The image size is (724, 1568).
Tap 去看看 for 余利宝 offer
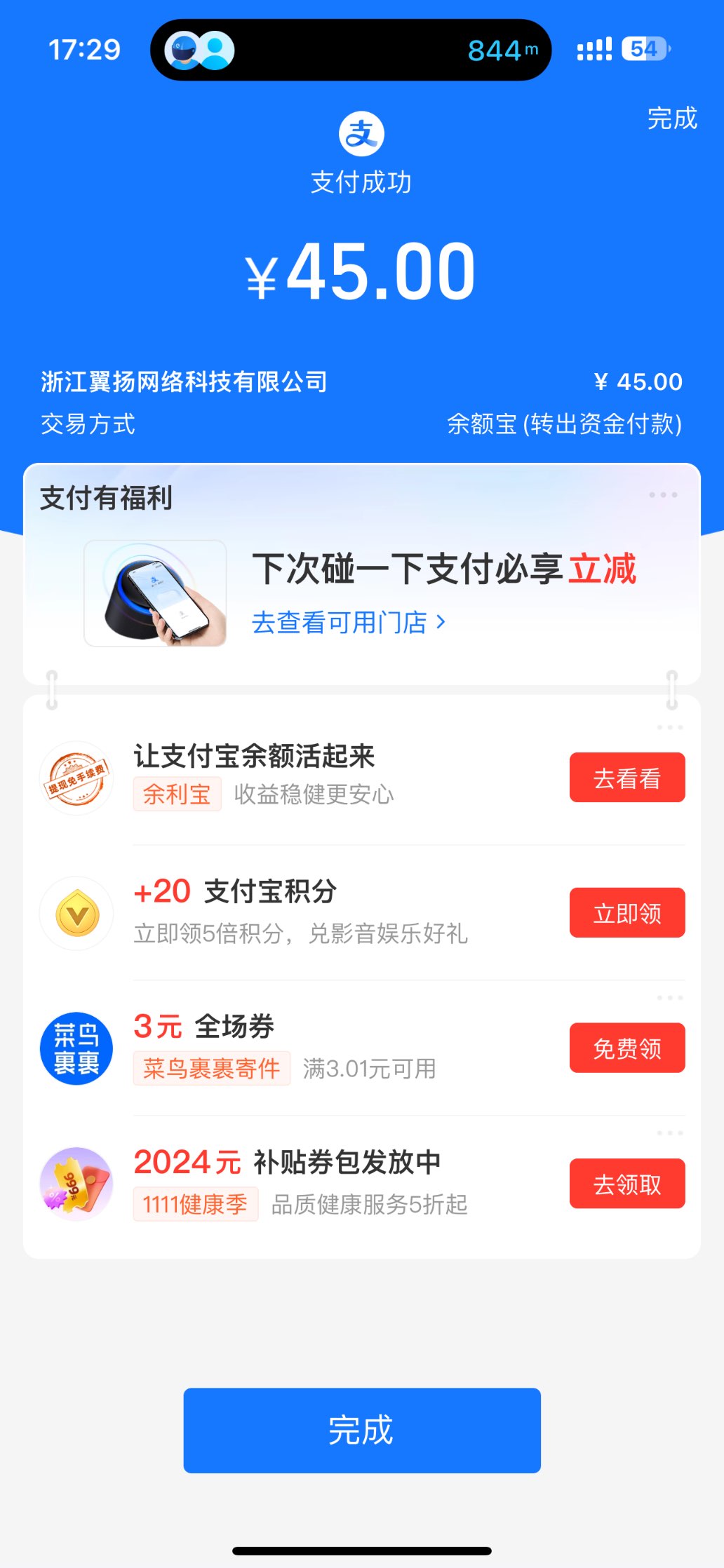[x=626, y=778]
